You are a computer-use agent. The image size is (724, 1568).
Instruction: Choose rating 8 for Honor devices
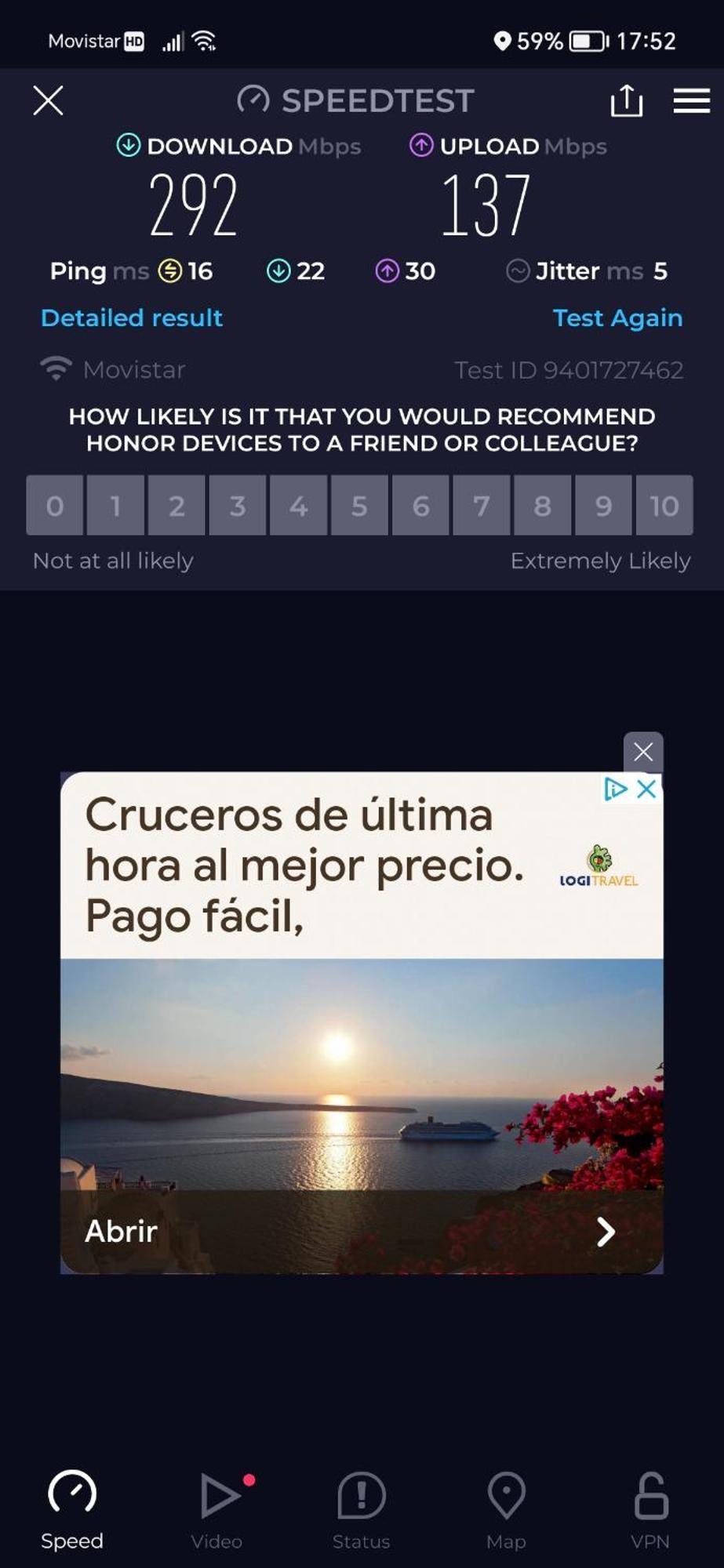tap(542, 506)
